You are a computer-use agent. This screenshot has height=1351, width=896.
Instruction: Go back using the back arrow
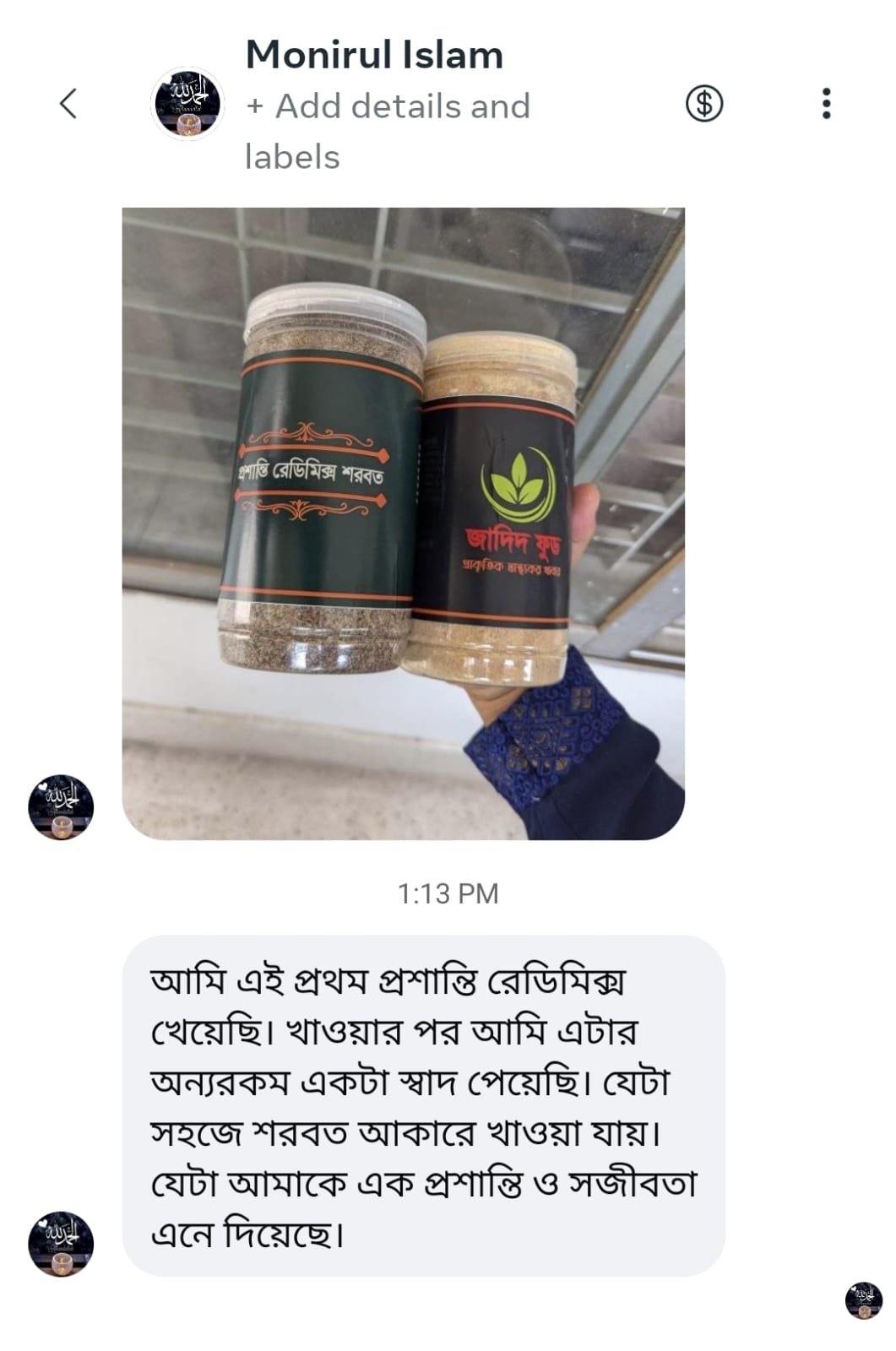coord(68,104)
